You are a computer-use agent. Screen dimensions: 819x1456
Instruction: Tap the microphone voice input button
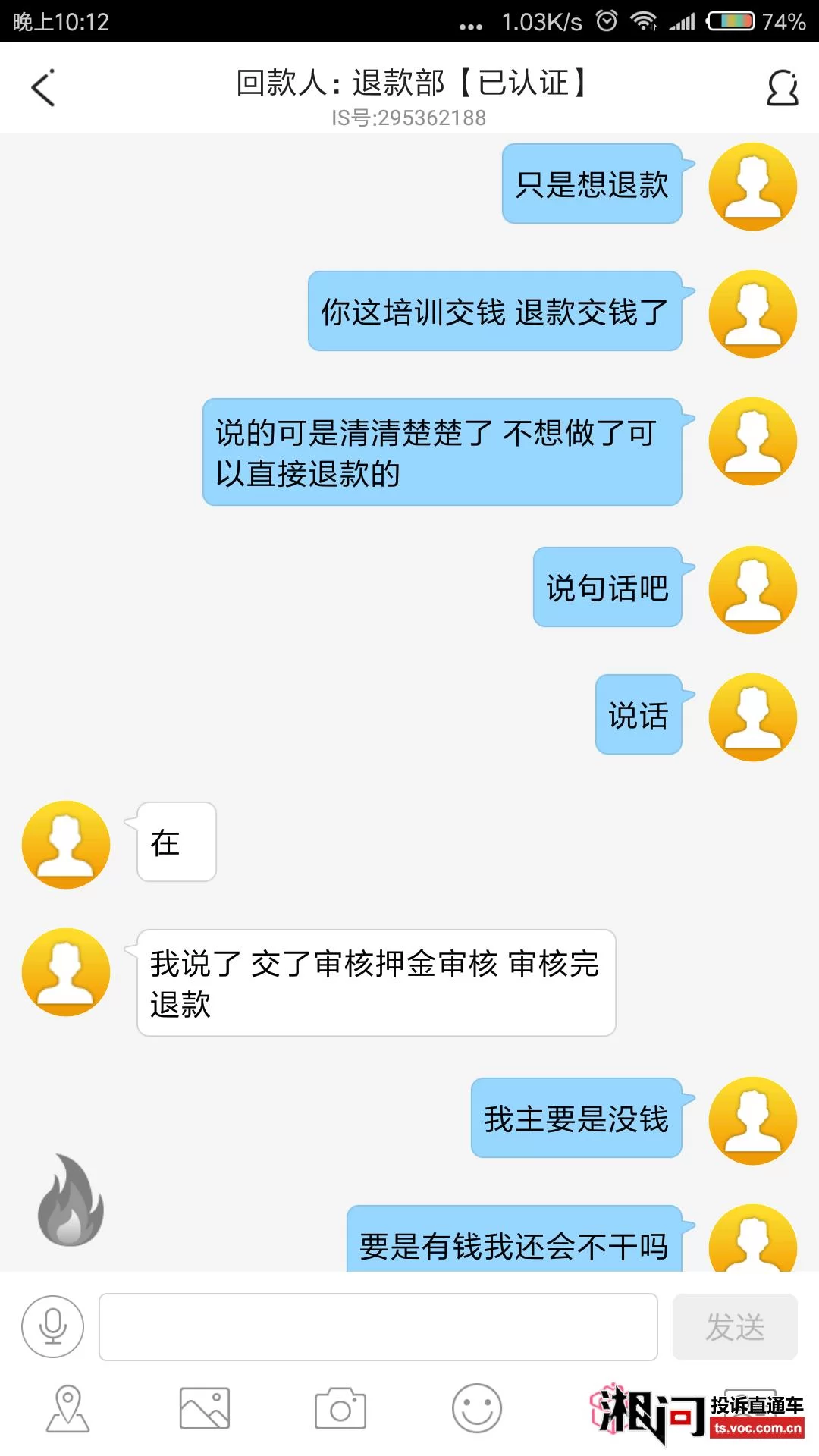tap(52, 1326)
